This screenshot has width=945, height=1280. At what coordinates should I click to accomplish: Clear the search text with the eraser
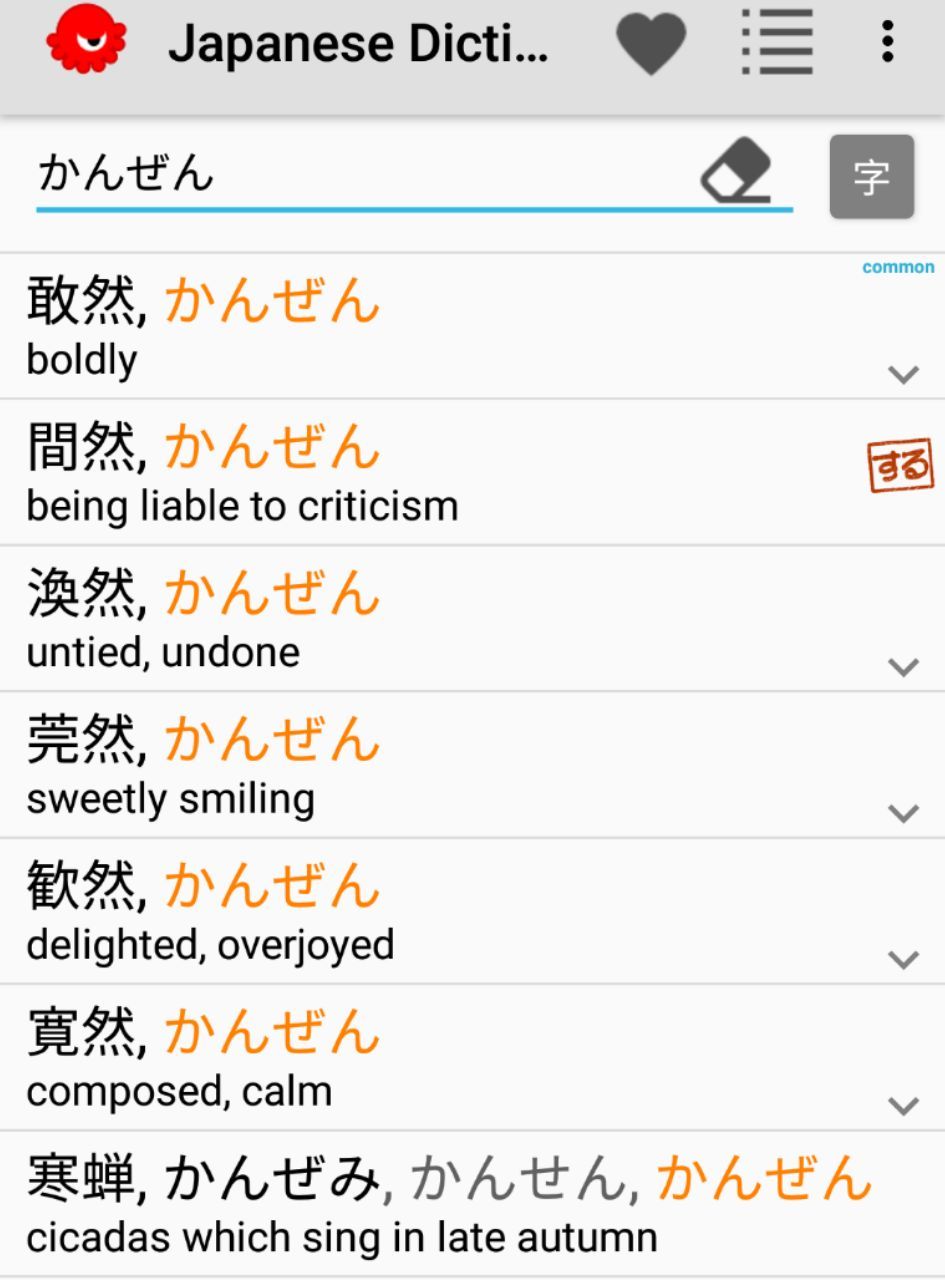(737, 172)
